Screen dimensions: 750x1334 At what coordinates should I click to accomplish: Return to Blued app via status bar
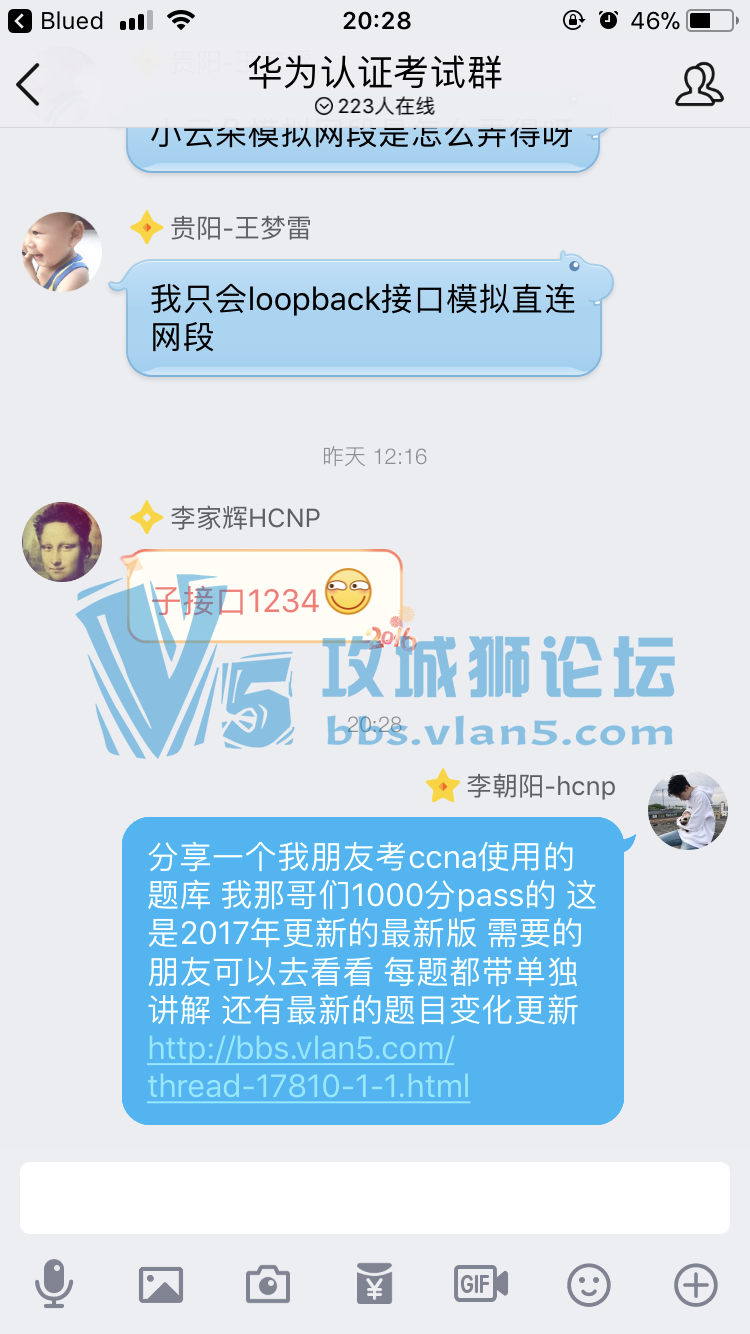point(57,20)
